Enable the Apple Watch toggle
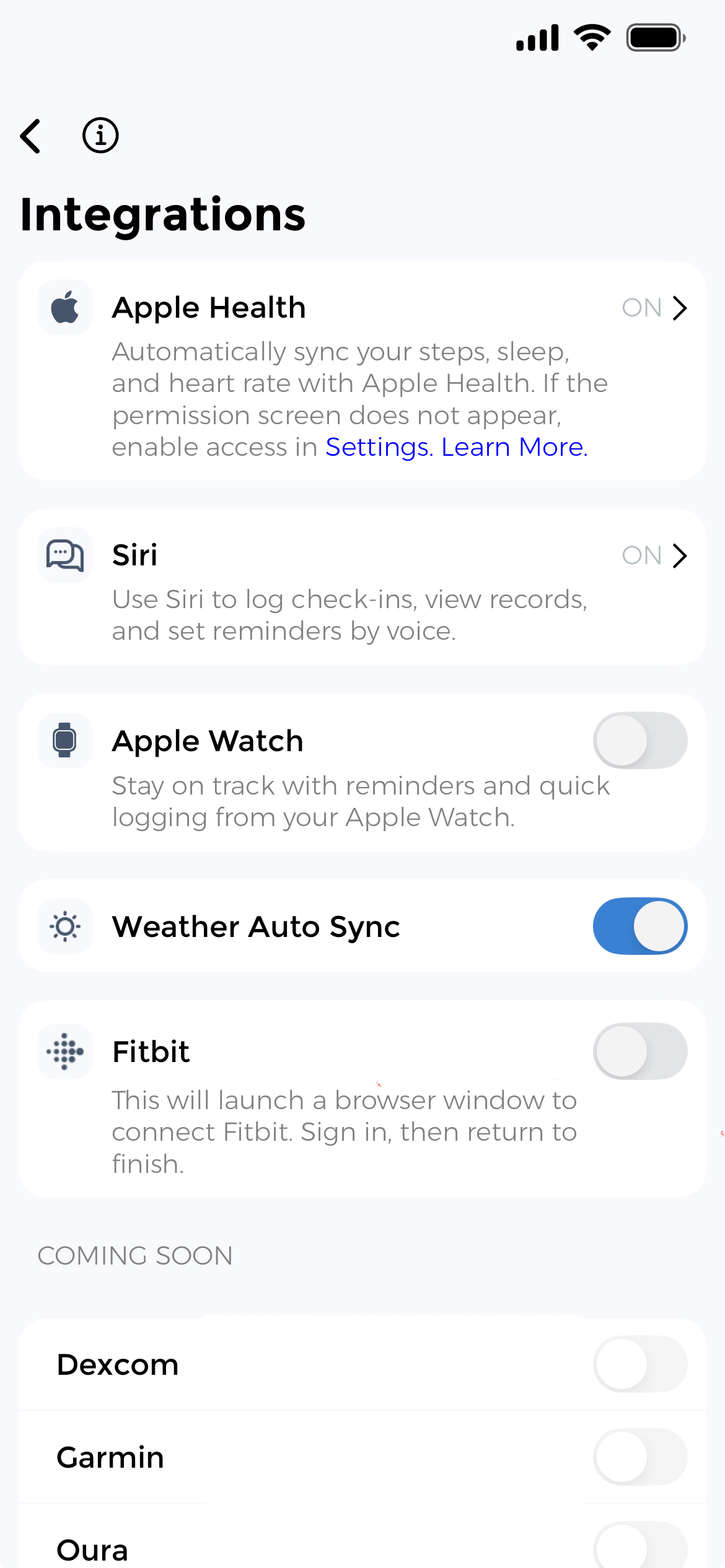 point(640,741)
